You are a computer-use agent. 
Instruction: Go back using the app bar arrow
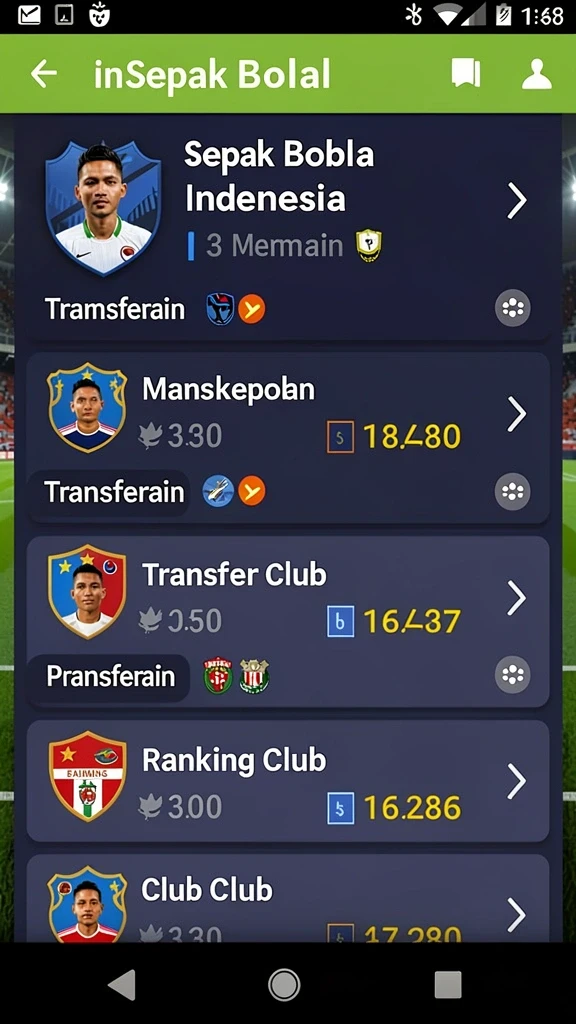pyautogui.click(x=44, y=74)
